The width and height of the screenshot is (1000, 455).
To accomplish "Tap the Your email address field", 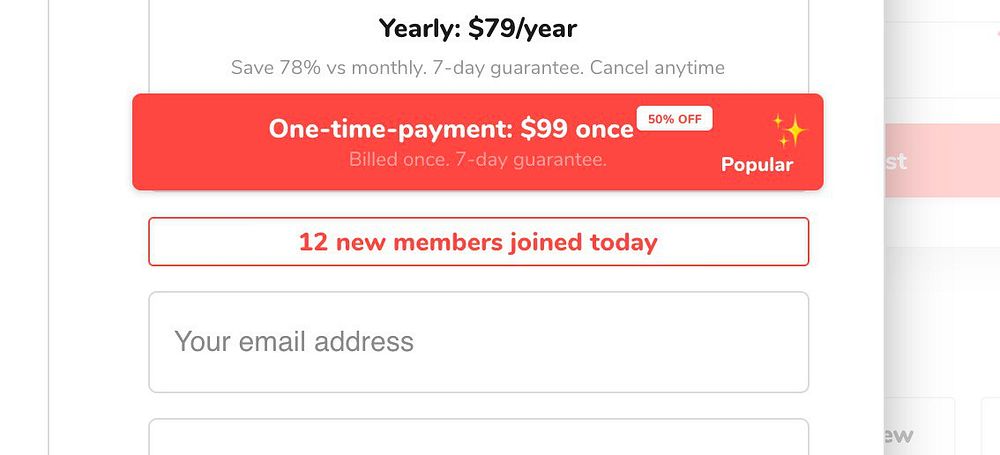I will (x=478, y=342).
